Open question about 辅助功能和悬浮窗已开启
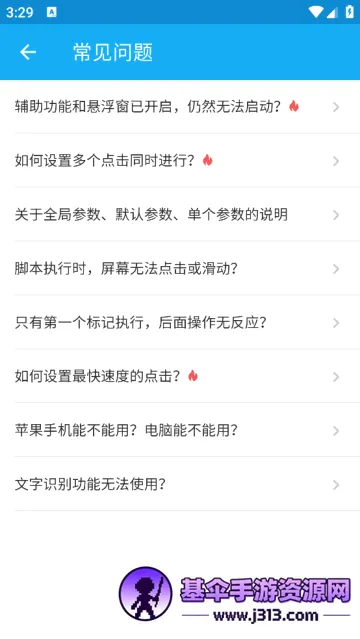 [180, 107]
